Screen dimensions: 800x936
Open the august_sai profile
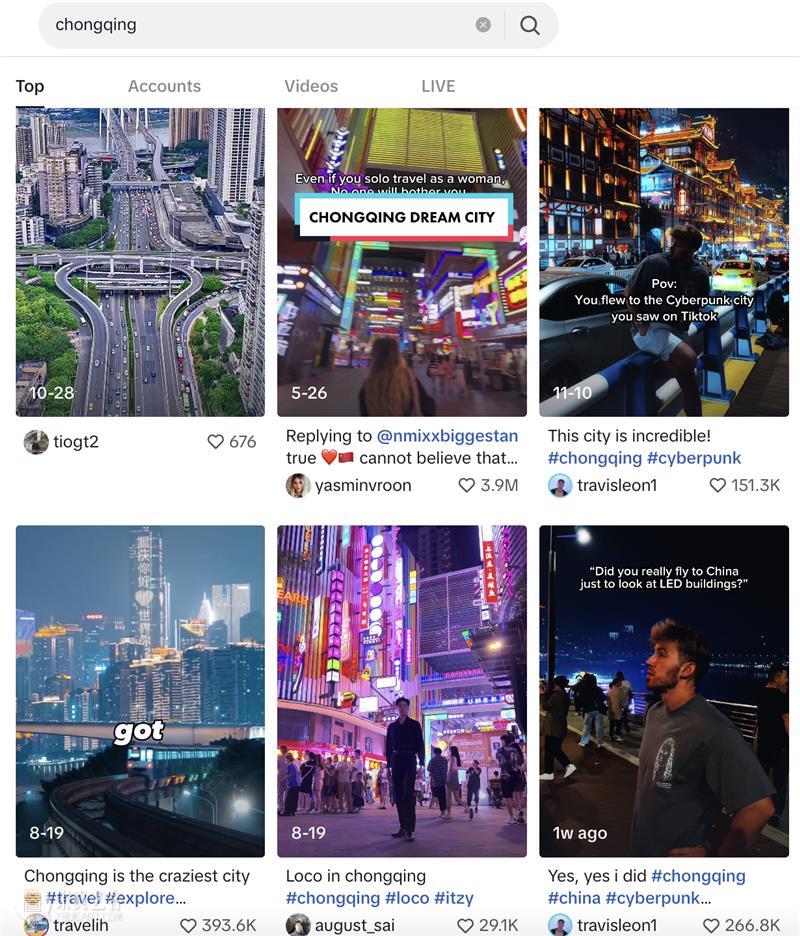(354, 925)
